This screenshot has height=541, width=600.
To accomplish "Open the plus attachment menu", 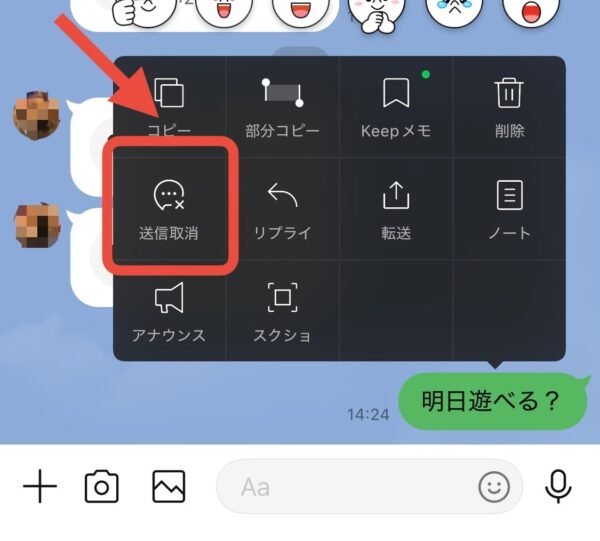I will 40,487.
